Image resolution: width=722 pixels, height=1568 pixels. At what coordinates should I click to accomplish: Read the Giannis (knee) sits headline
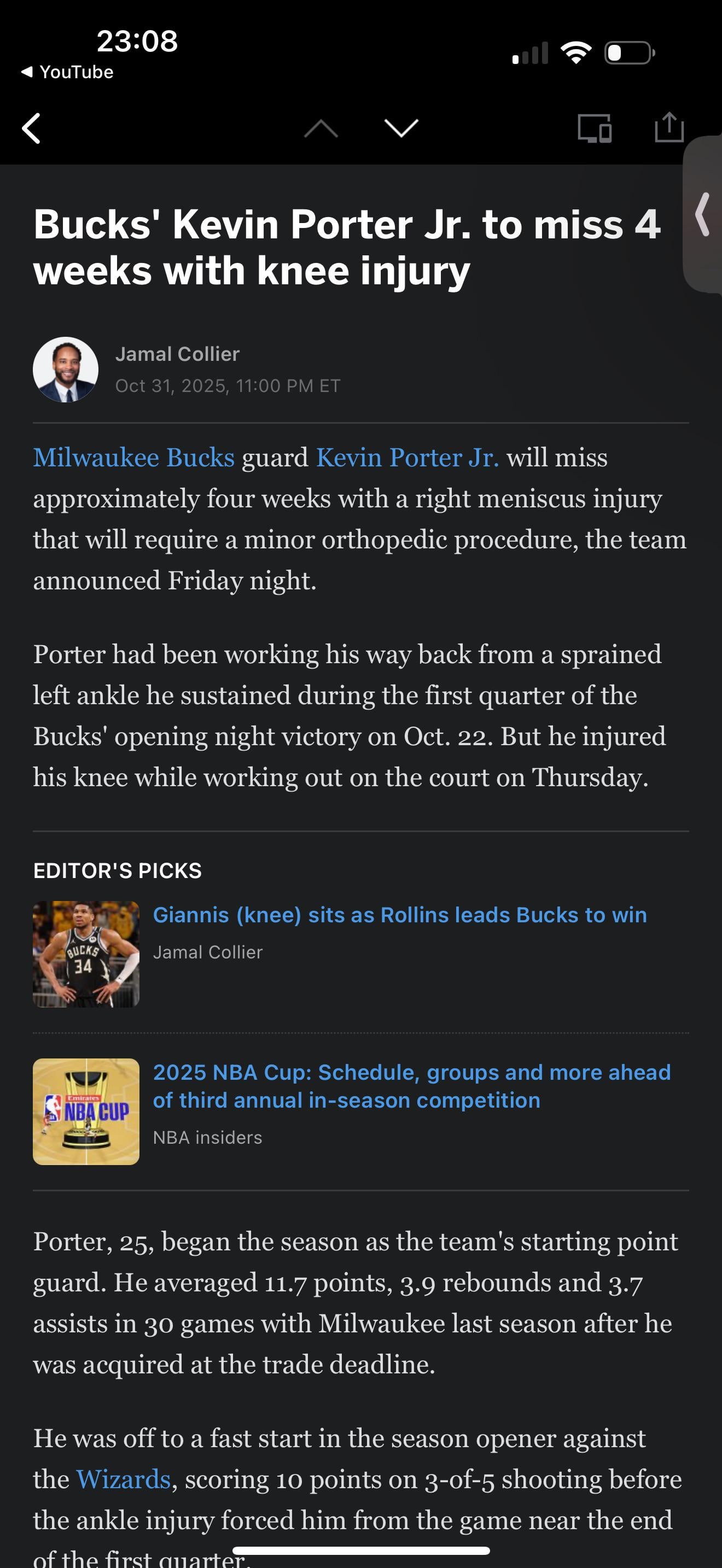[399, 915]
